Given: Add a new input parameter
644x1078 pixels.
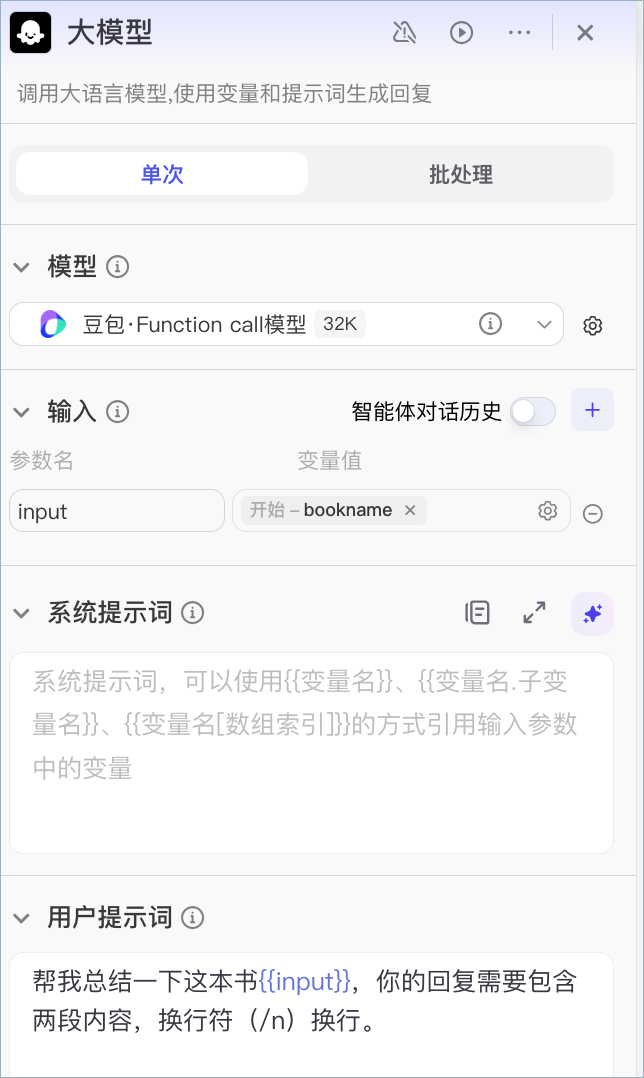Looking at the screenshot, I should [592, 410].
